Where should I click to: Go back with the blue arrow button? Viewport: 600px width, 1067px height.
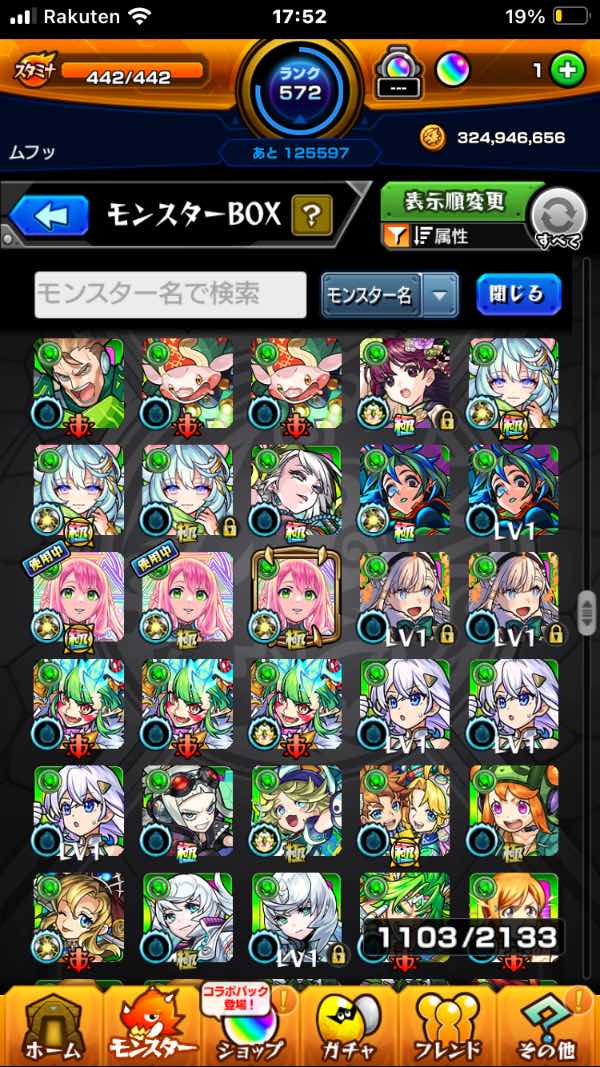coord(50,215)
